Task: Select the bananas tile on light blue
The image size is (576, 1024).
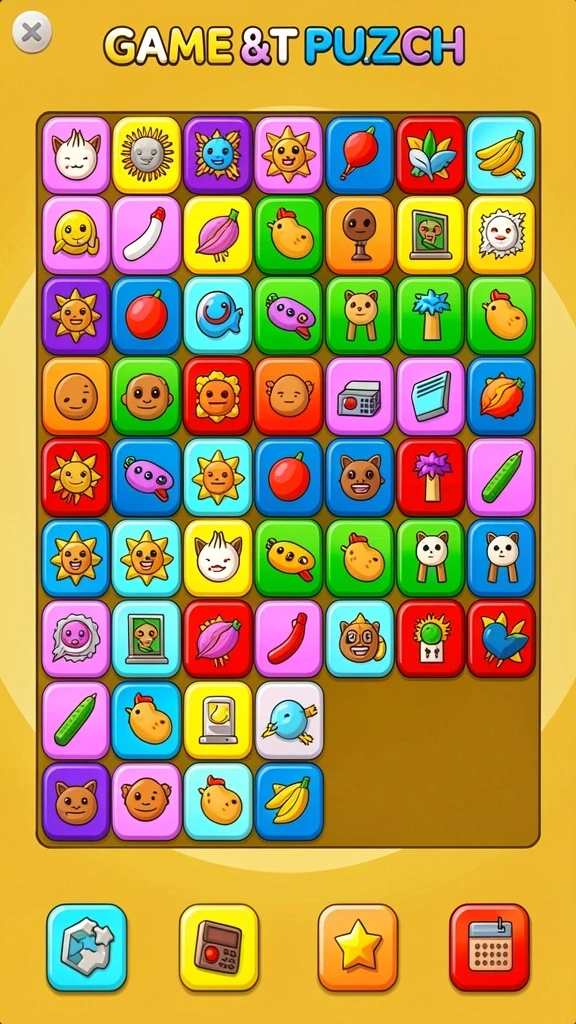Action: click(x=501, y=155)
